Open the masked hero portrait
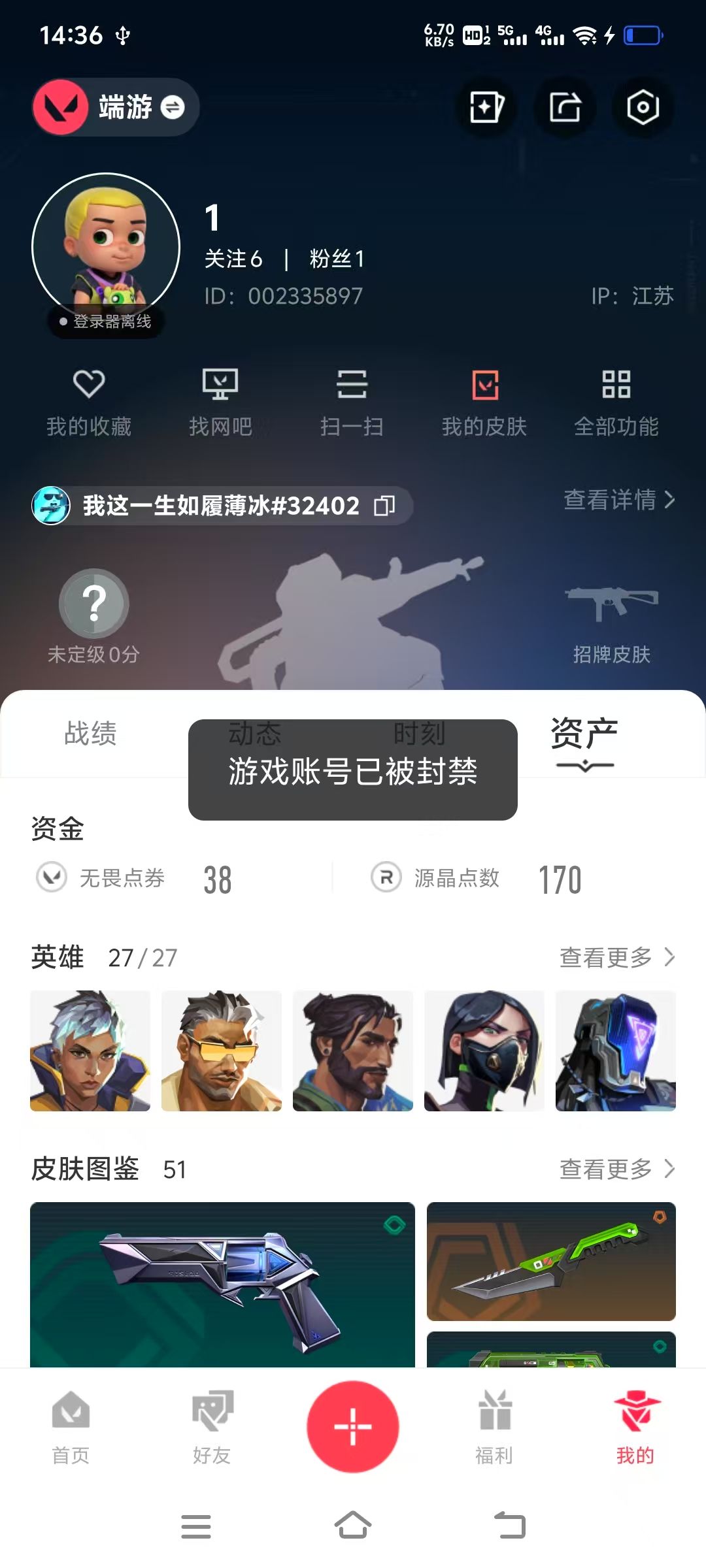The width and height of the screenshot is (706, 1568). click(484, 1051)
